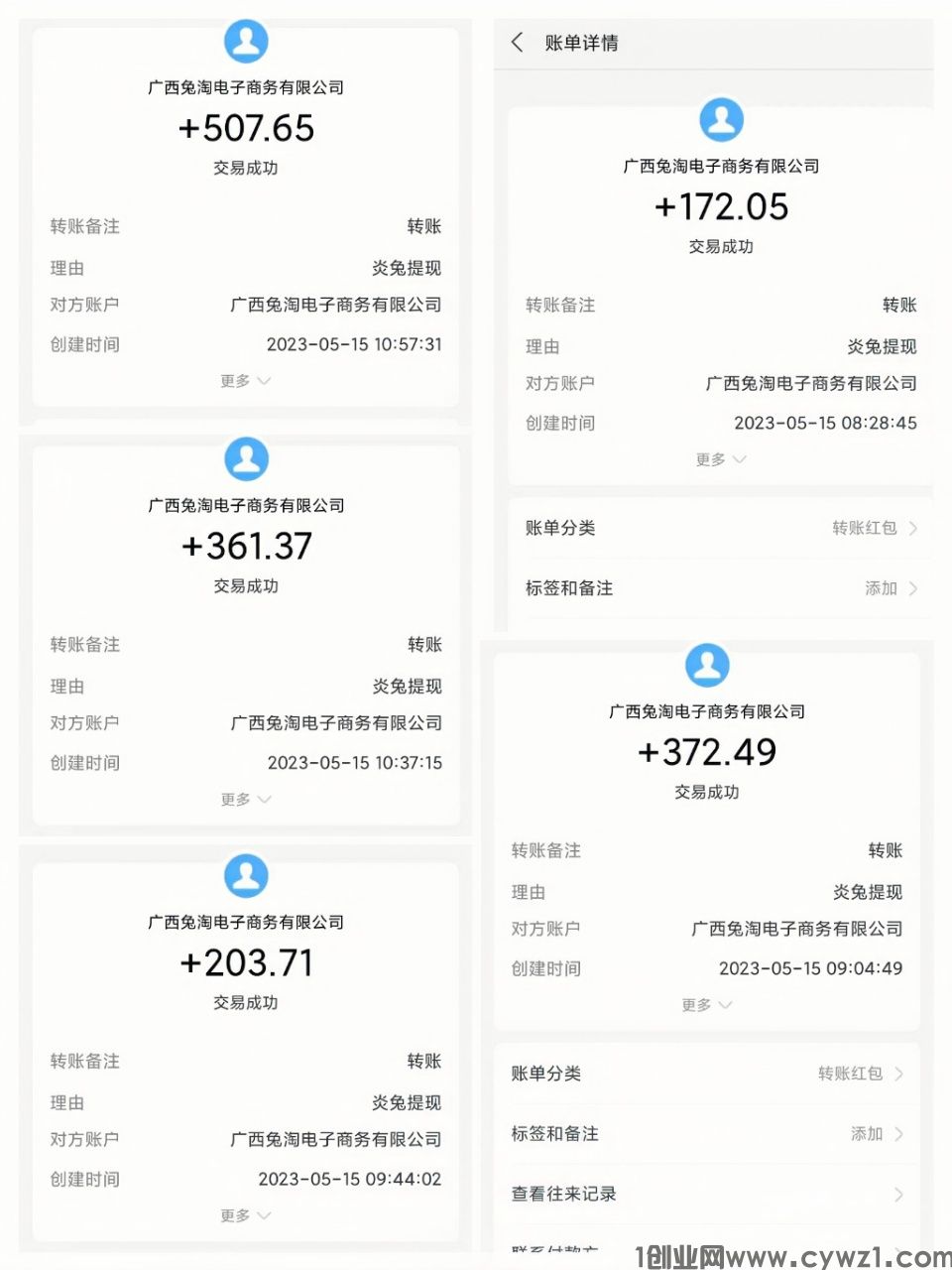Click the avatar icon on the +361.37 card

tap(246, 459)
